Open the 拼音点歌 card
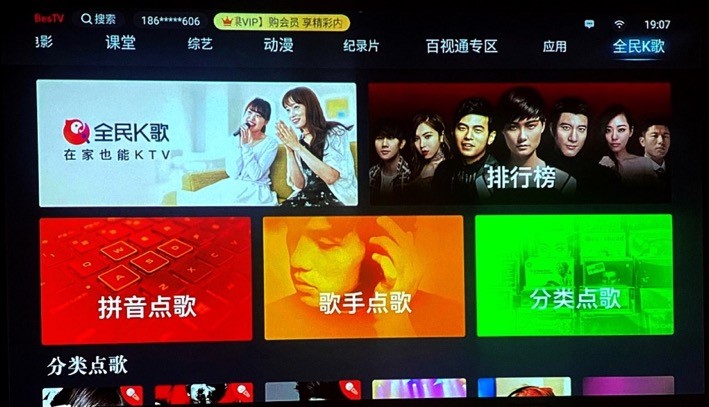Screen dimensions: 709x407 pyautogui.click(x=145, y=278)
